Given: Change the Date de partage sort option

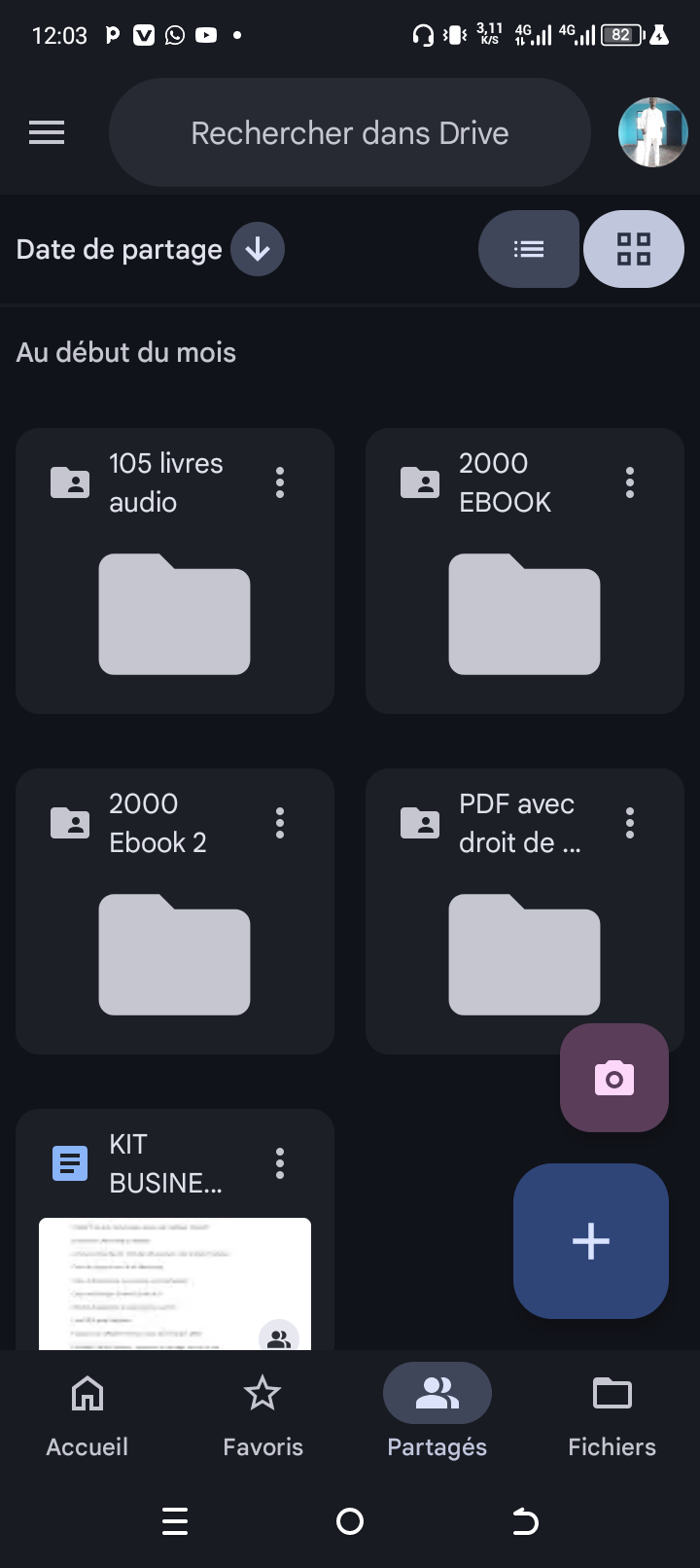Looking at the screenshot, I should [x=119, y=250].
